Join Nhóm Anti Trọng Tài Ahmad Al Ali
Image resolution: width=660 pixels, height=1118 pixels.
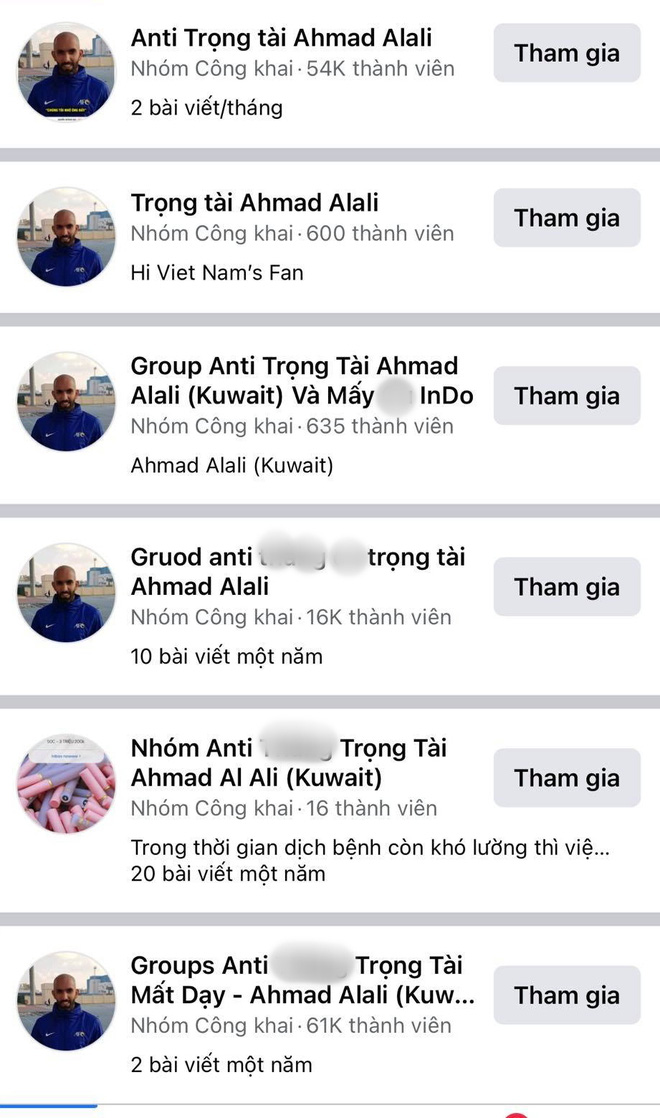click(567, 778)
